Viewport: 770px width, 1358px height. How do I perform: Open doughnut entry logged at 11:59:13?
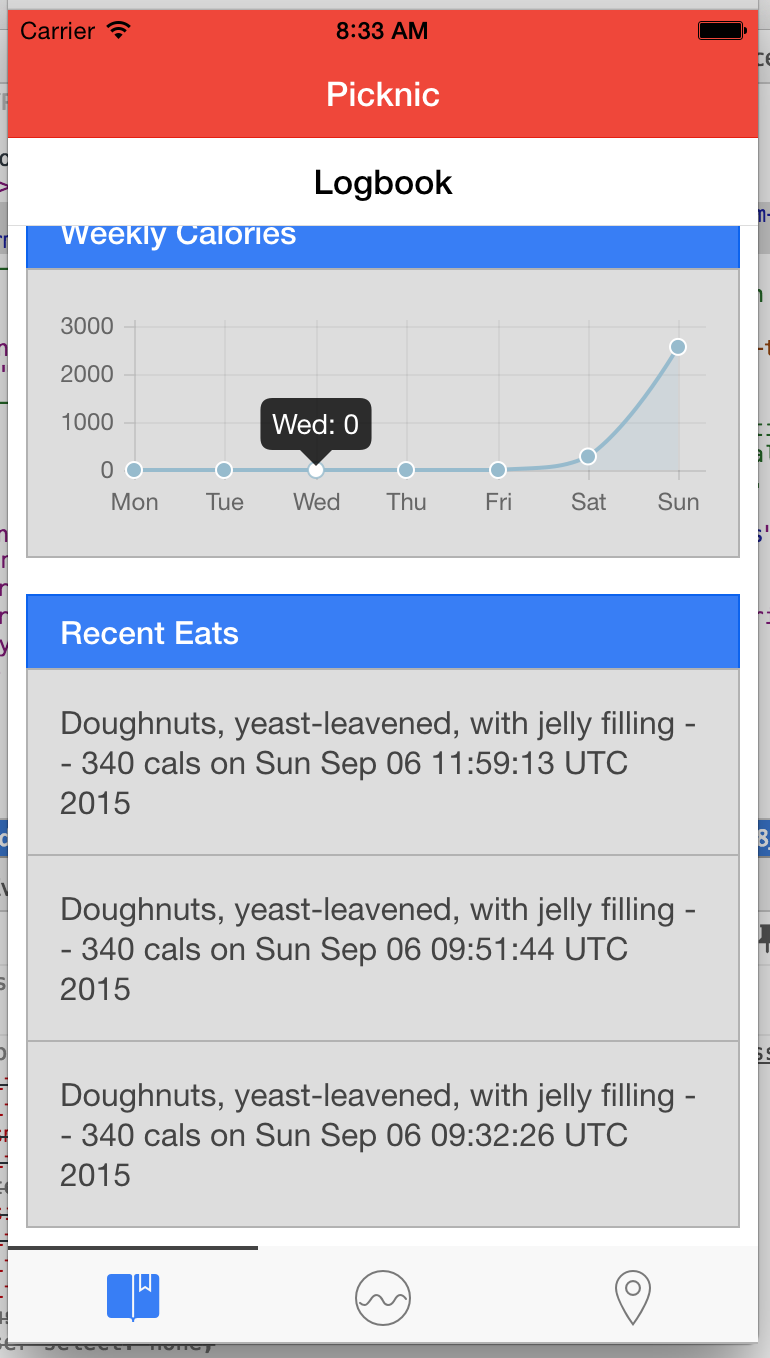(x=383, y=762)
